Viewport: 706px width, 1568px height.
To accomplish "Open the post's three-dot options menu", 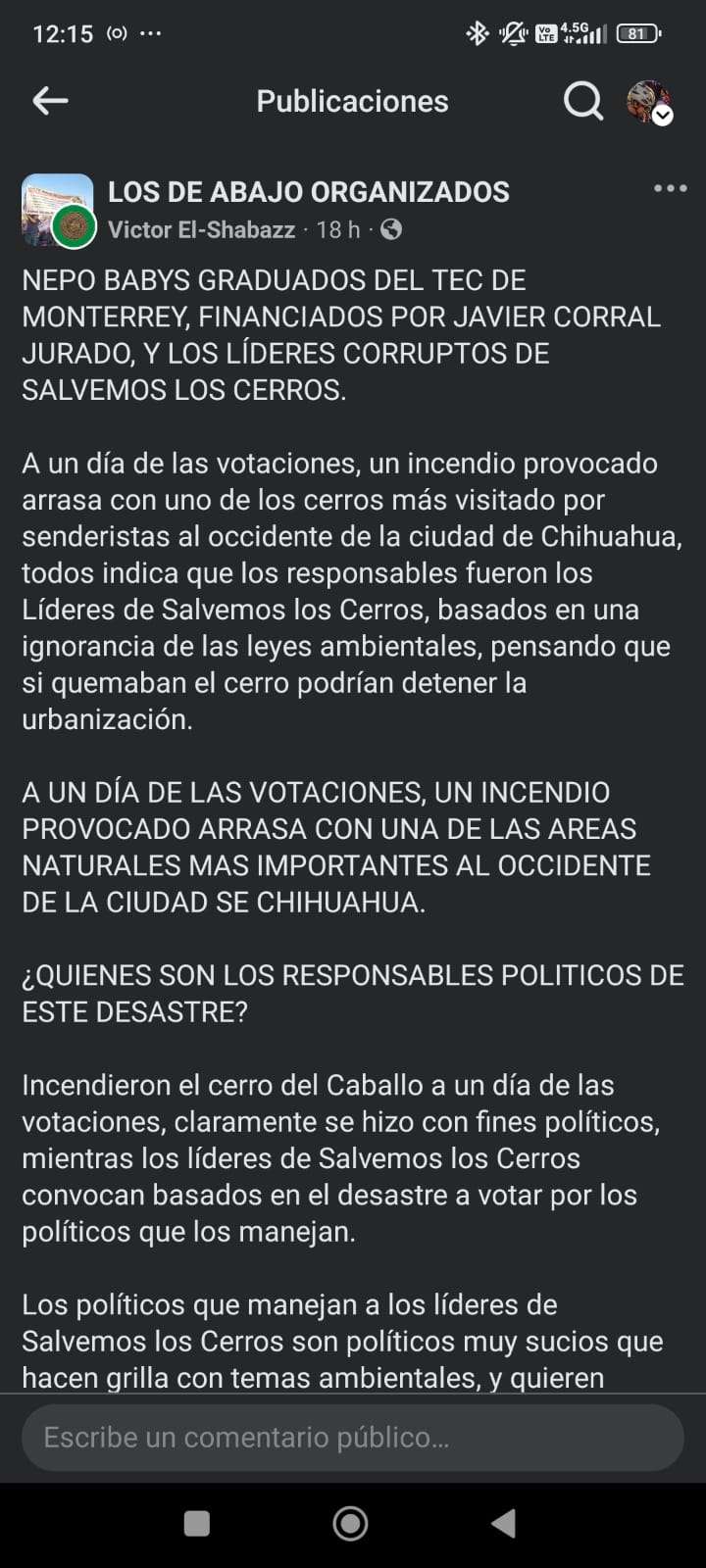I will (670, 189).
